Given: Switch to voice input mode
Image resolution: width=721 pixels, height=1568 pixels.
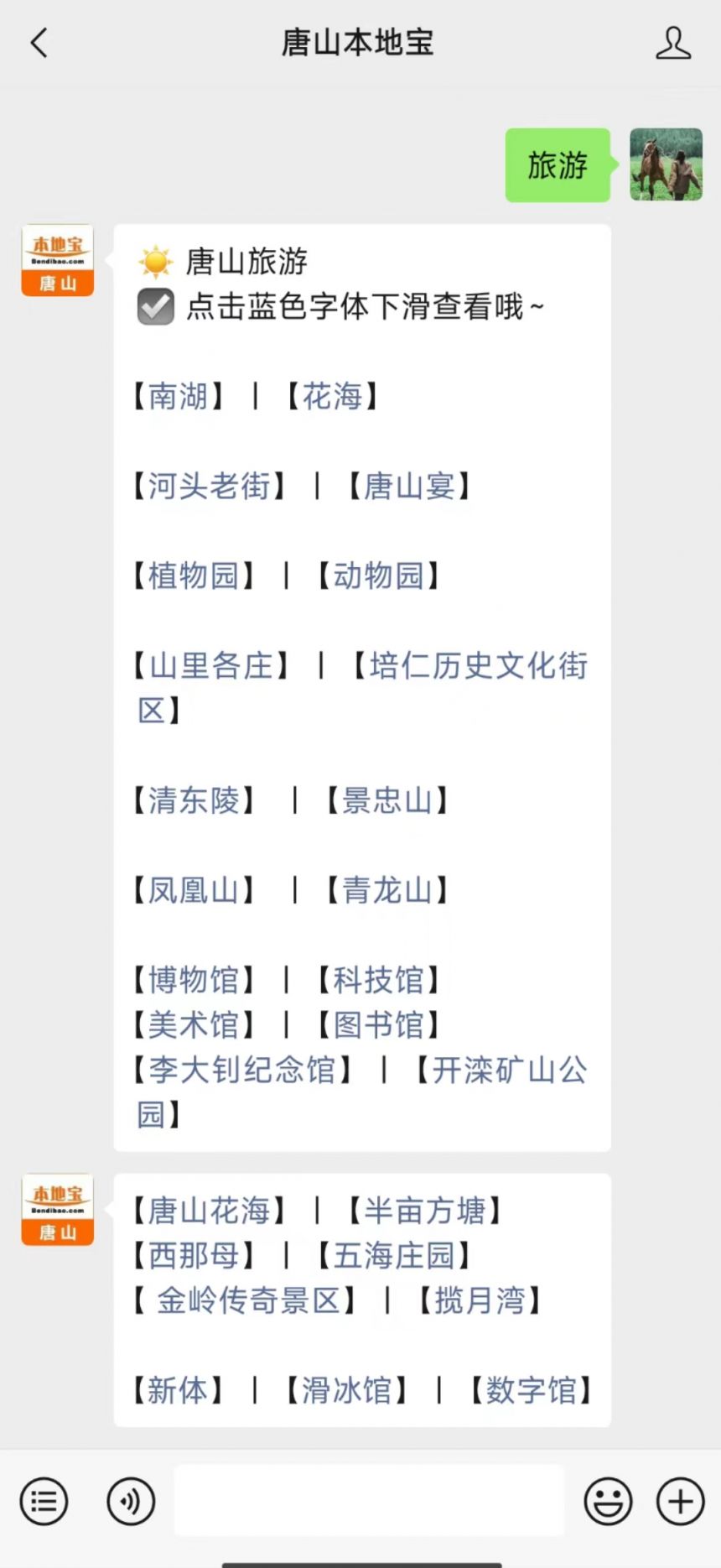Looking at the screenshot, I should pos(131,1501).
